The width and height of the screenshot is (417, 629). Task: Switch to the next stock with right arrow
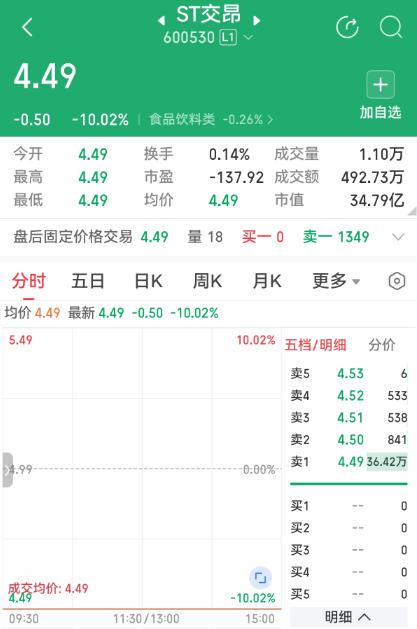click(x=257, y=20)
